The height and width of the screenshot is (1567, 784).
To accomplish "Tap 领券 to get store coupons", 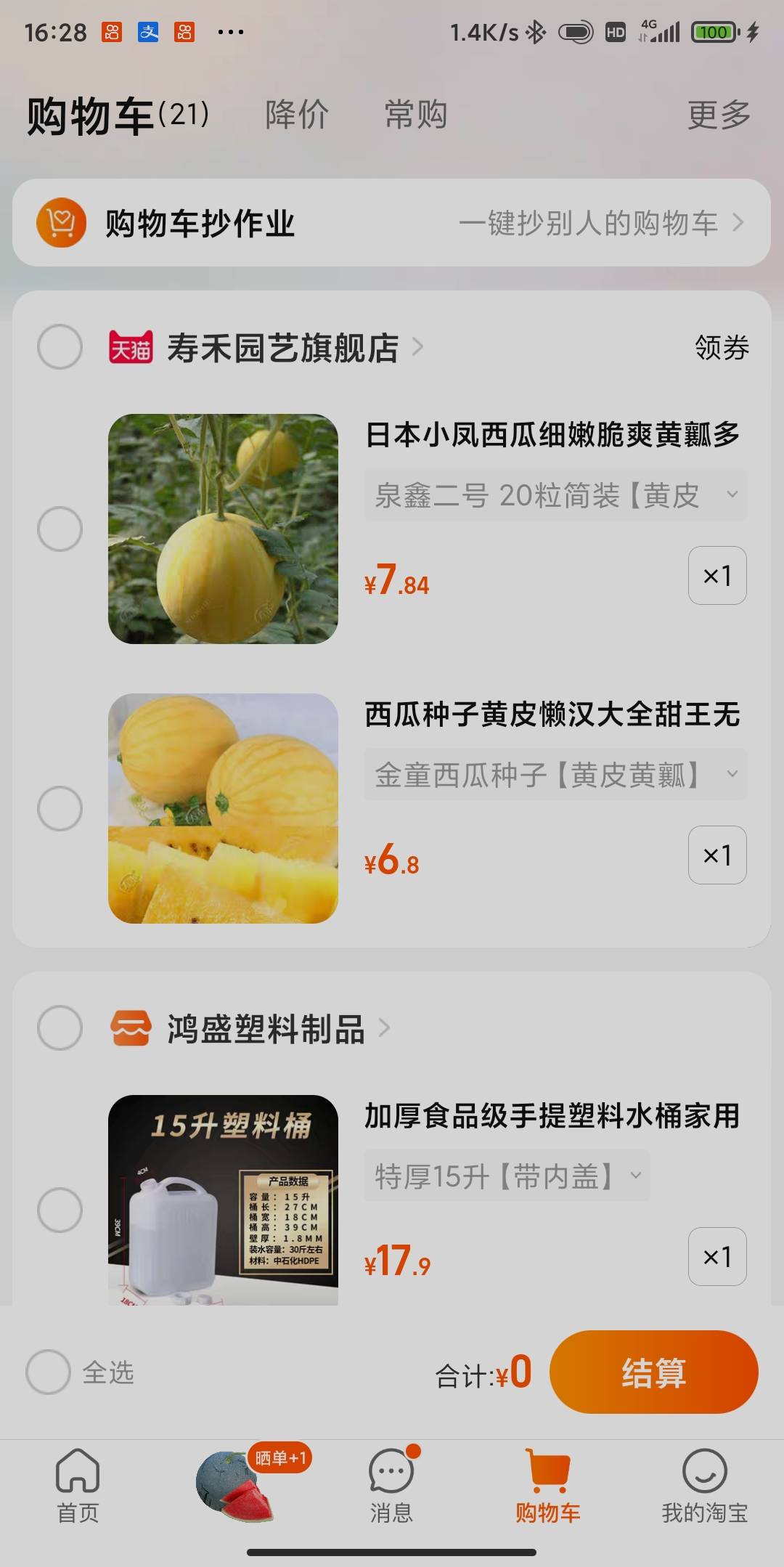I will coord(722,348).
